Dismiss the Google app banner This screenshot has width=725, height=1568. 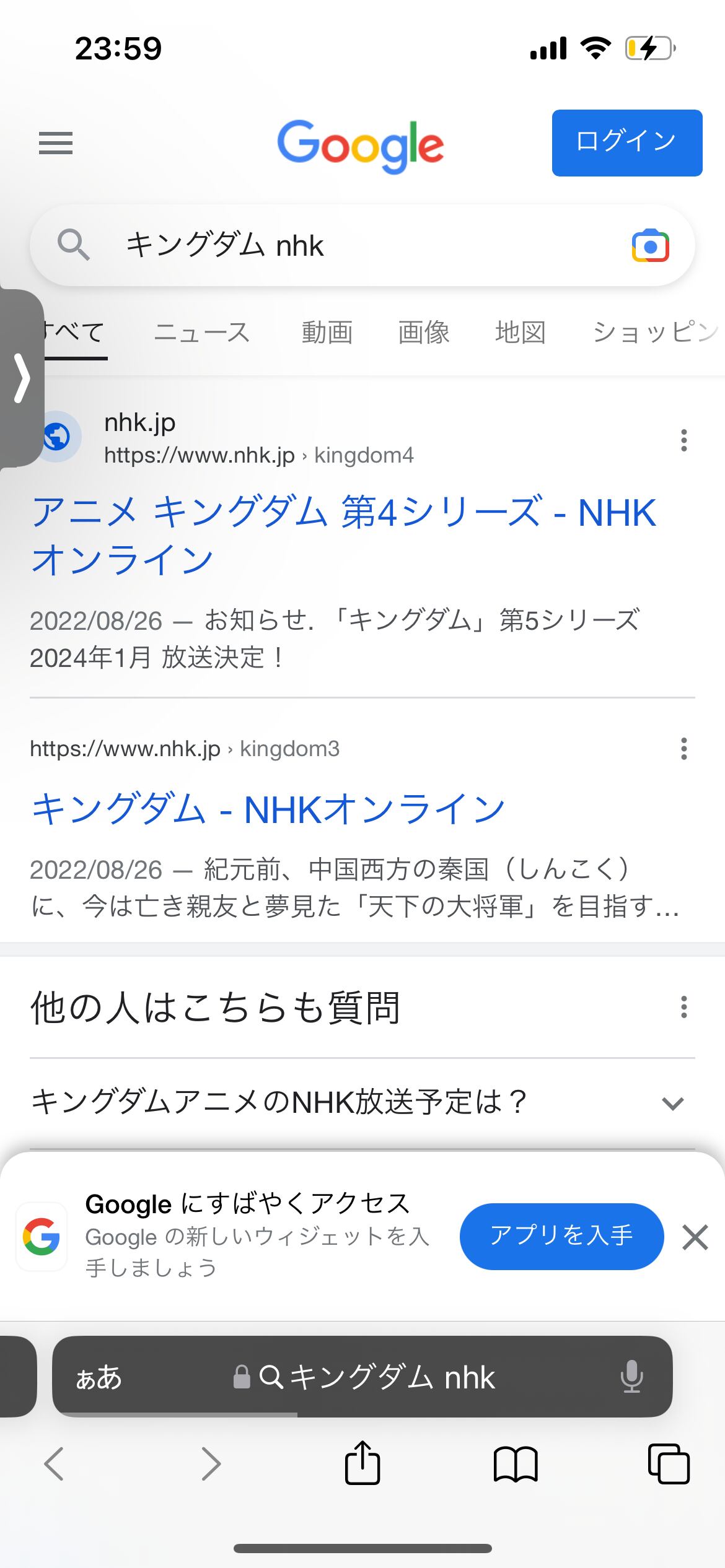click(x=695, y=1237)
